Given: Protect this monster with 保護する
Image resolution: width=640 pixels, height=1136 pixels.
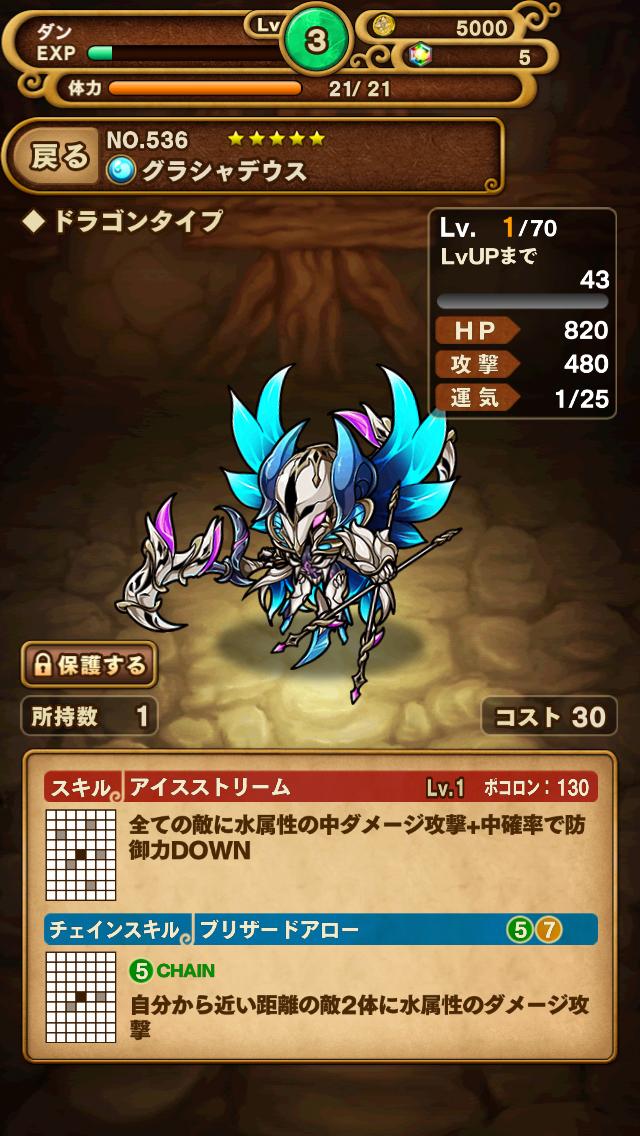Looking at the screenshot, I should (90, 664).
